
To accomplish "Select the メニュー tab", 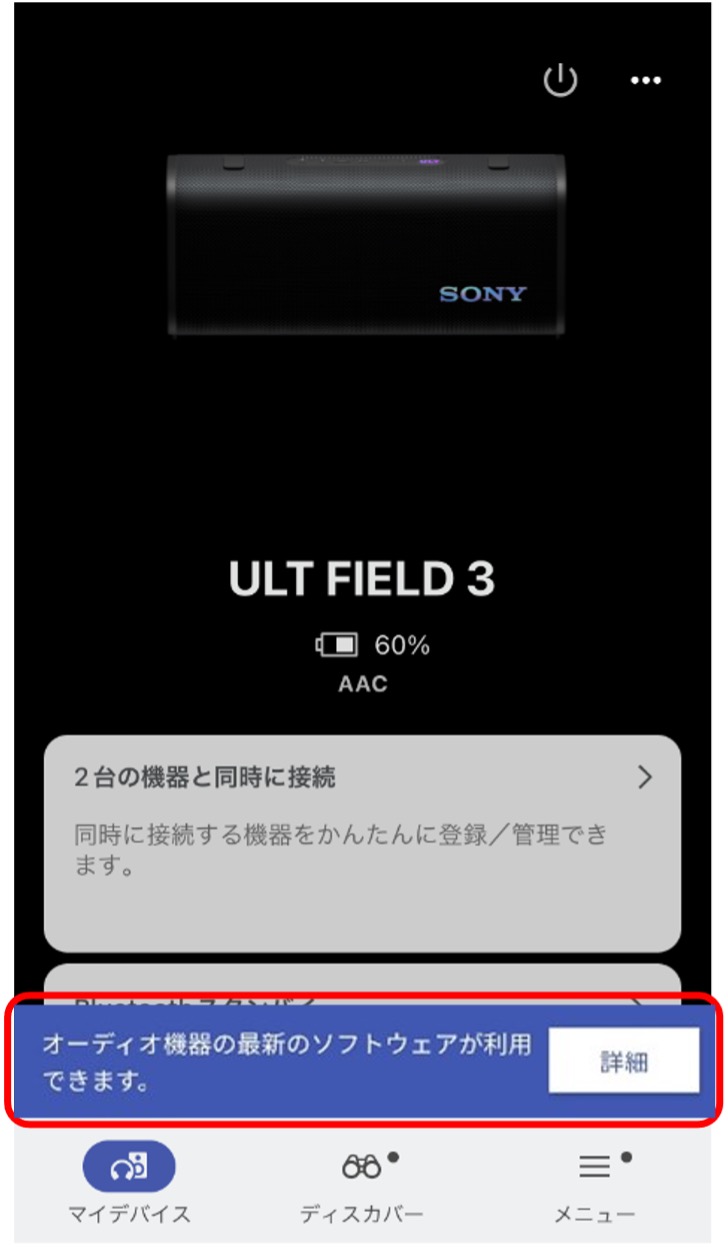I will click(x=595, y=1184).
